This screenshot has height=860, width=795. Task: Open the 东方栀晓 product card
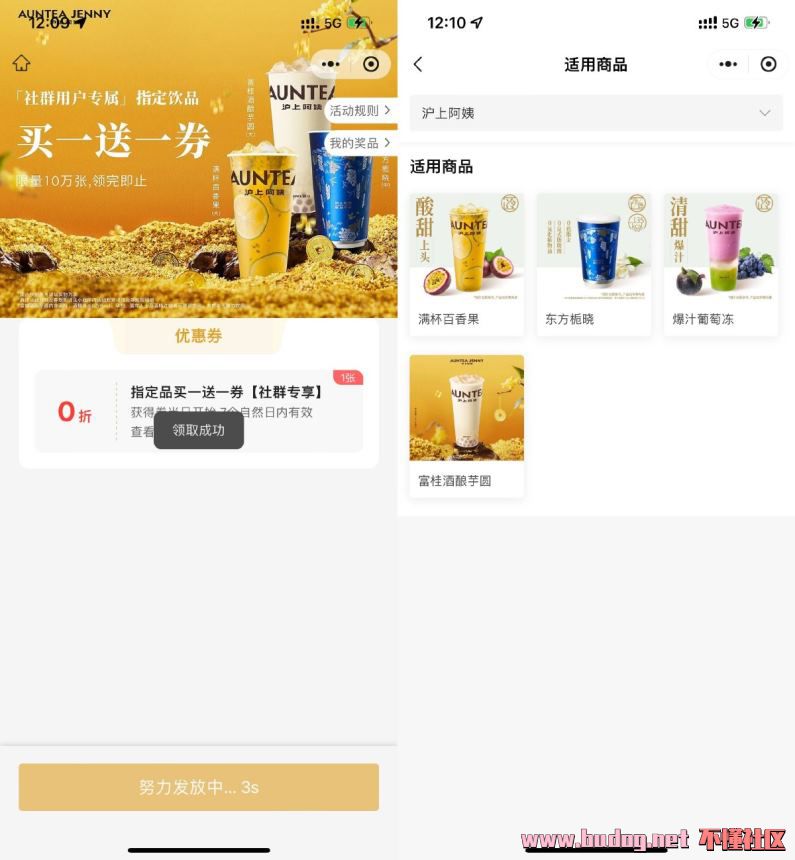point(594,263)
